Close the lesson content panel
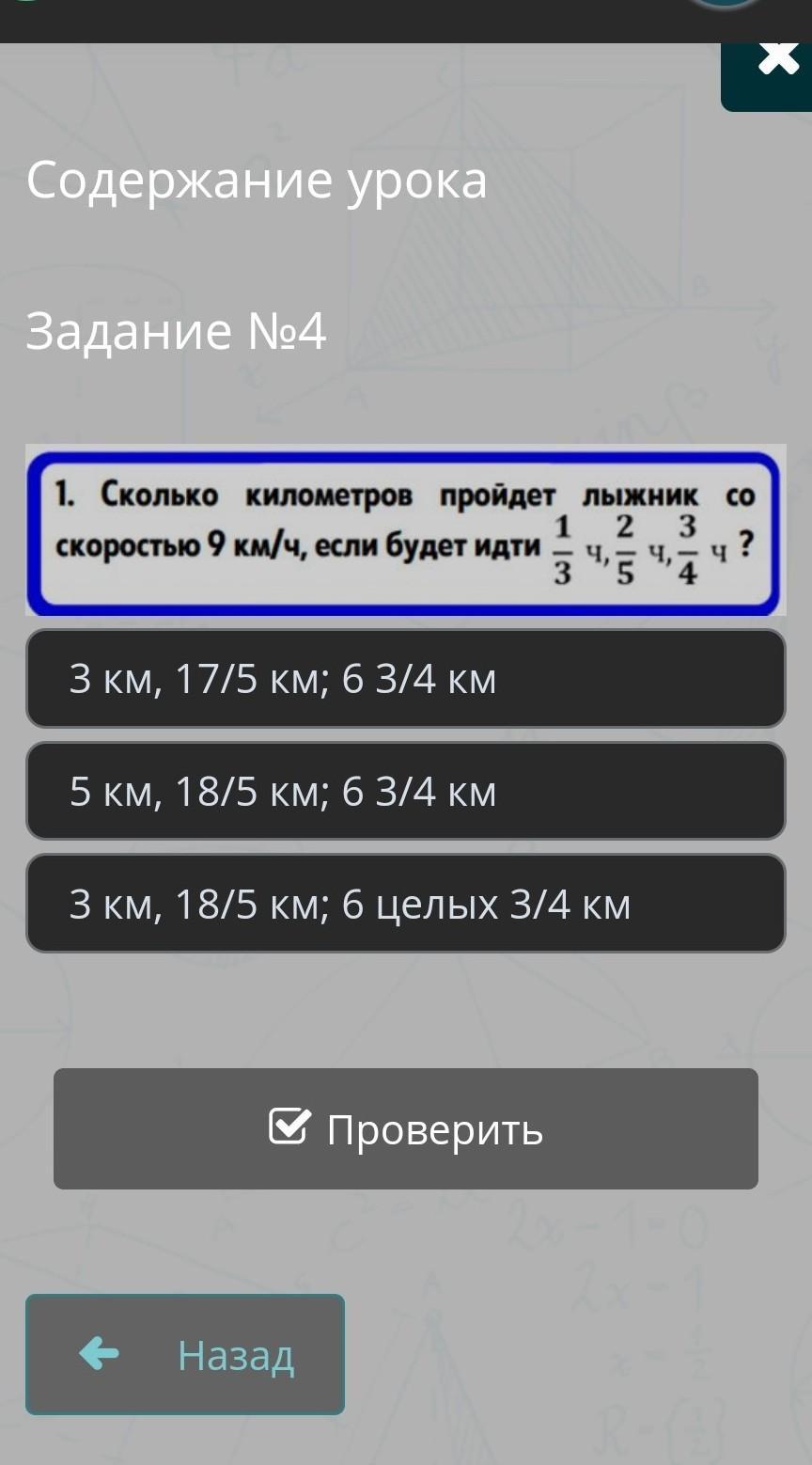This screenshot has width=812, height=1465. coord(769,75)
